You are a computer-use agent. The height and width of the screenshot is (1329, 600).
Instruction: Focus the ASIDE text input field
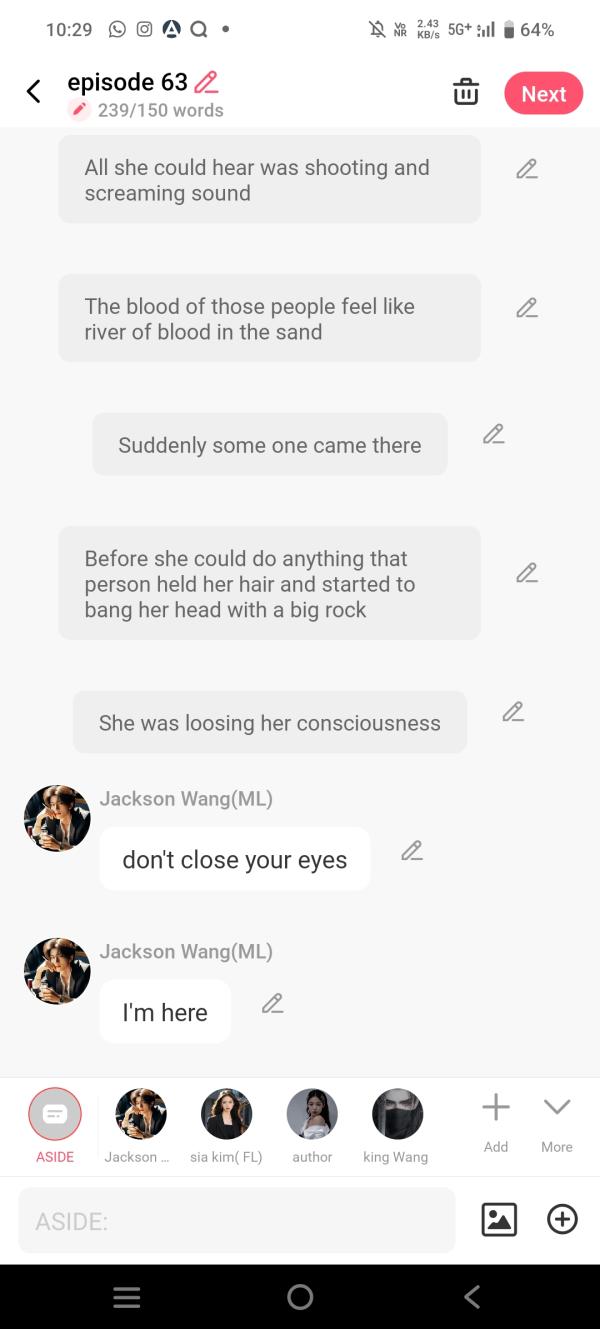click(x=236, y=1220)
